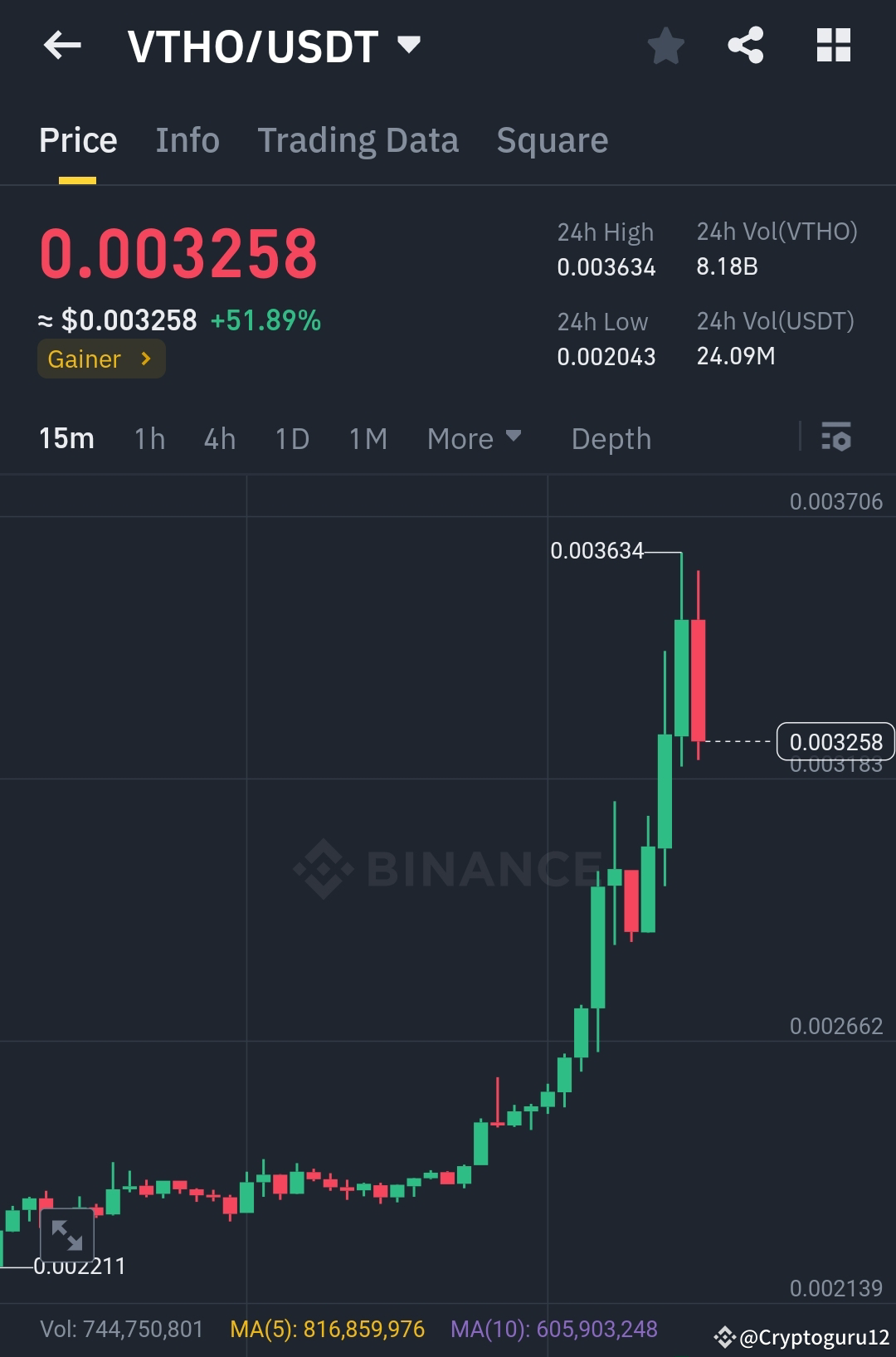
Task: Open the Depth view
Action: click(611, 438)
